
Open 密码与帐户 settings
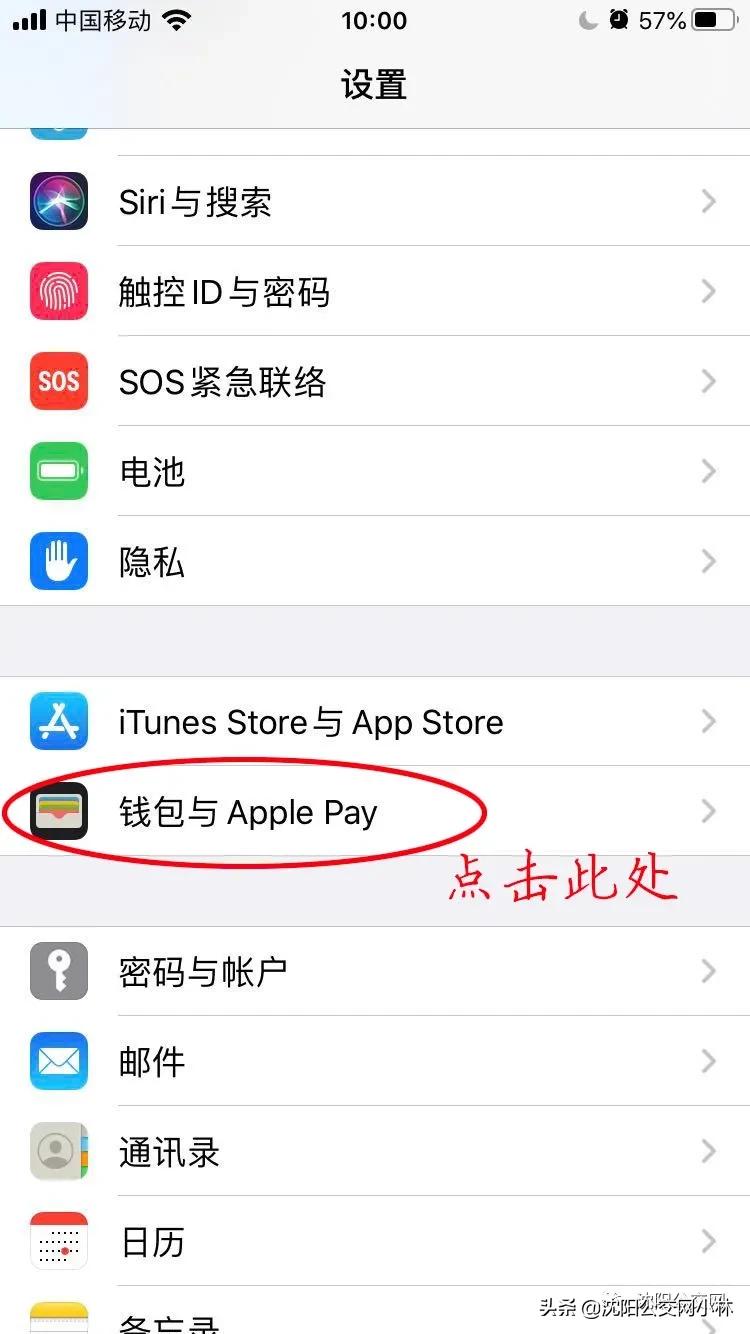pos(375,972)
